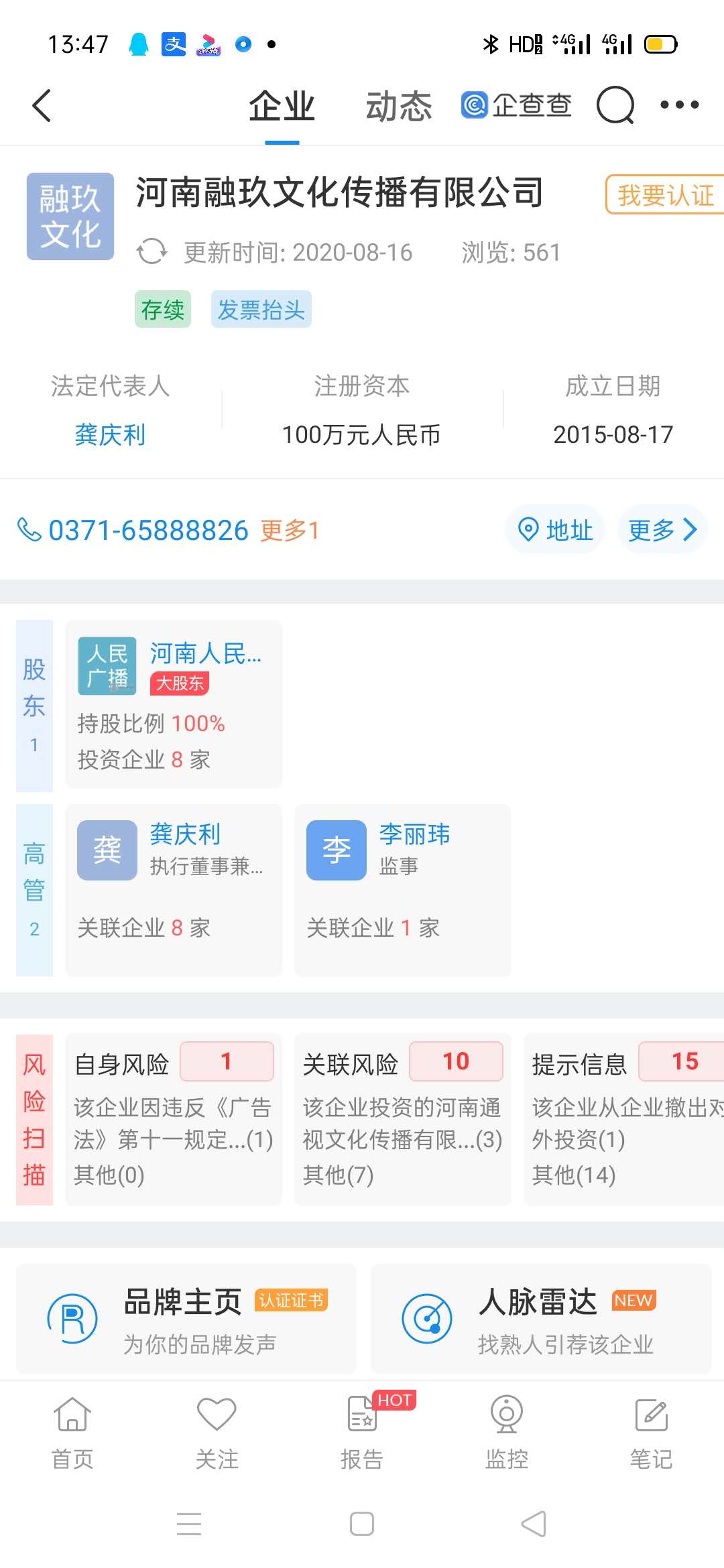Viewport: 724px width, 1568px height.
Task: Refresh the update time icon
Action: click(152, 252)
